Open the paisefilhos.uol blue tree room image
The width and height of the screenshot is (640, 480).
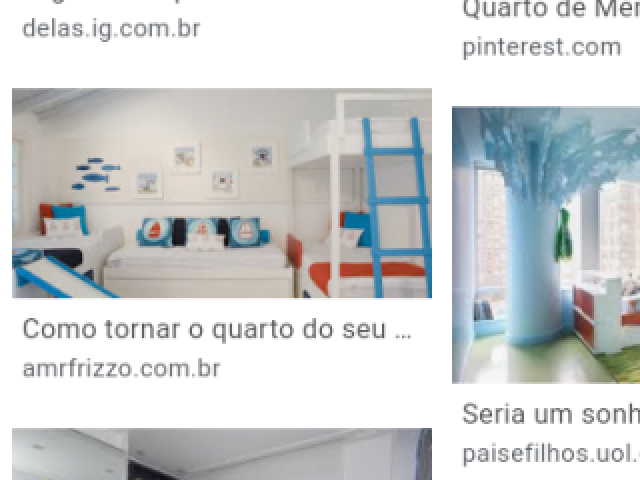coord(546,245)
